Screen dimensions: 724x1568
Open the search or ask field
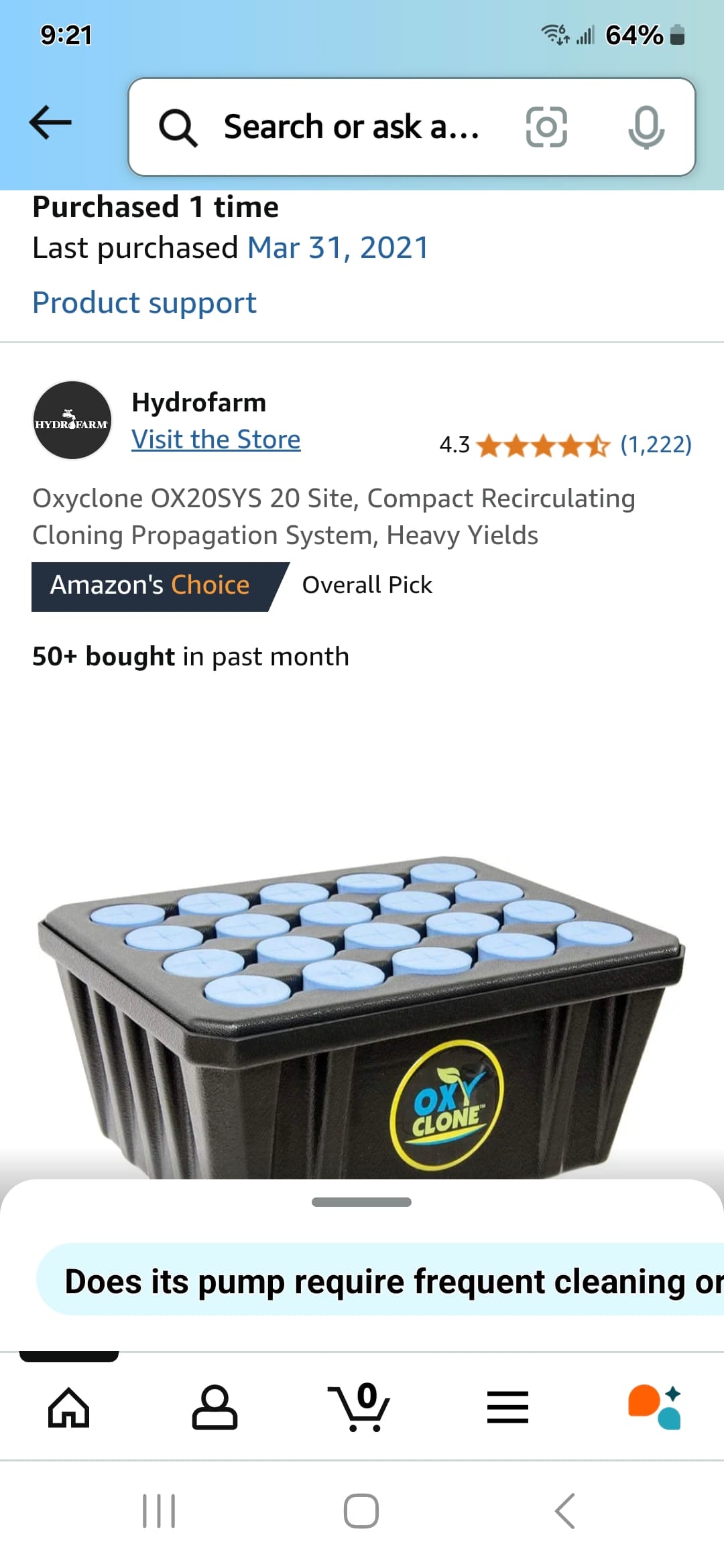click(351, 127)
